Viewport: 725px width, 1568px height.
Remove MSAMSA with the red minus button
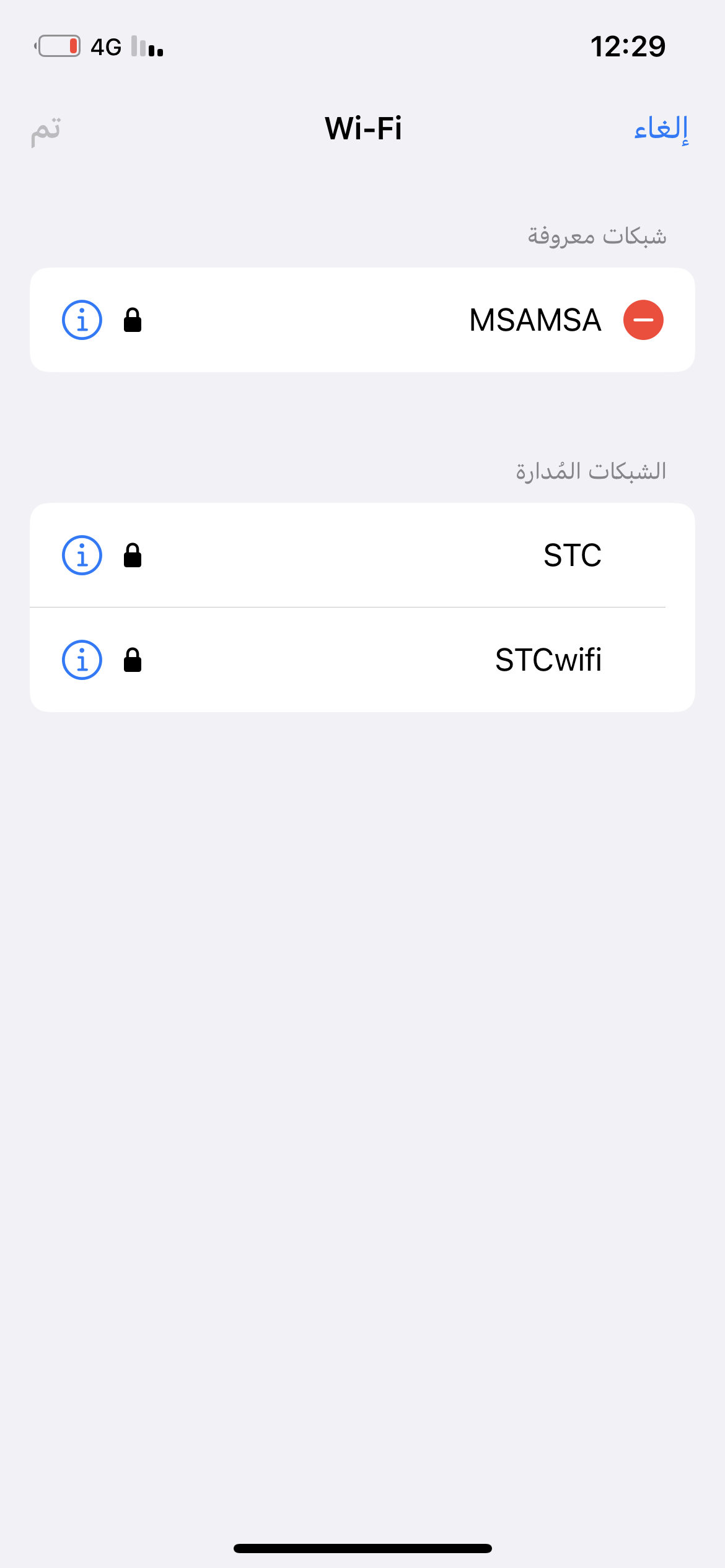click(x=643, y=320)
